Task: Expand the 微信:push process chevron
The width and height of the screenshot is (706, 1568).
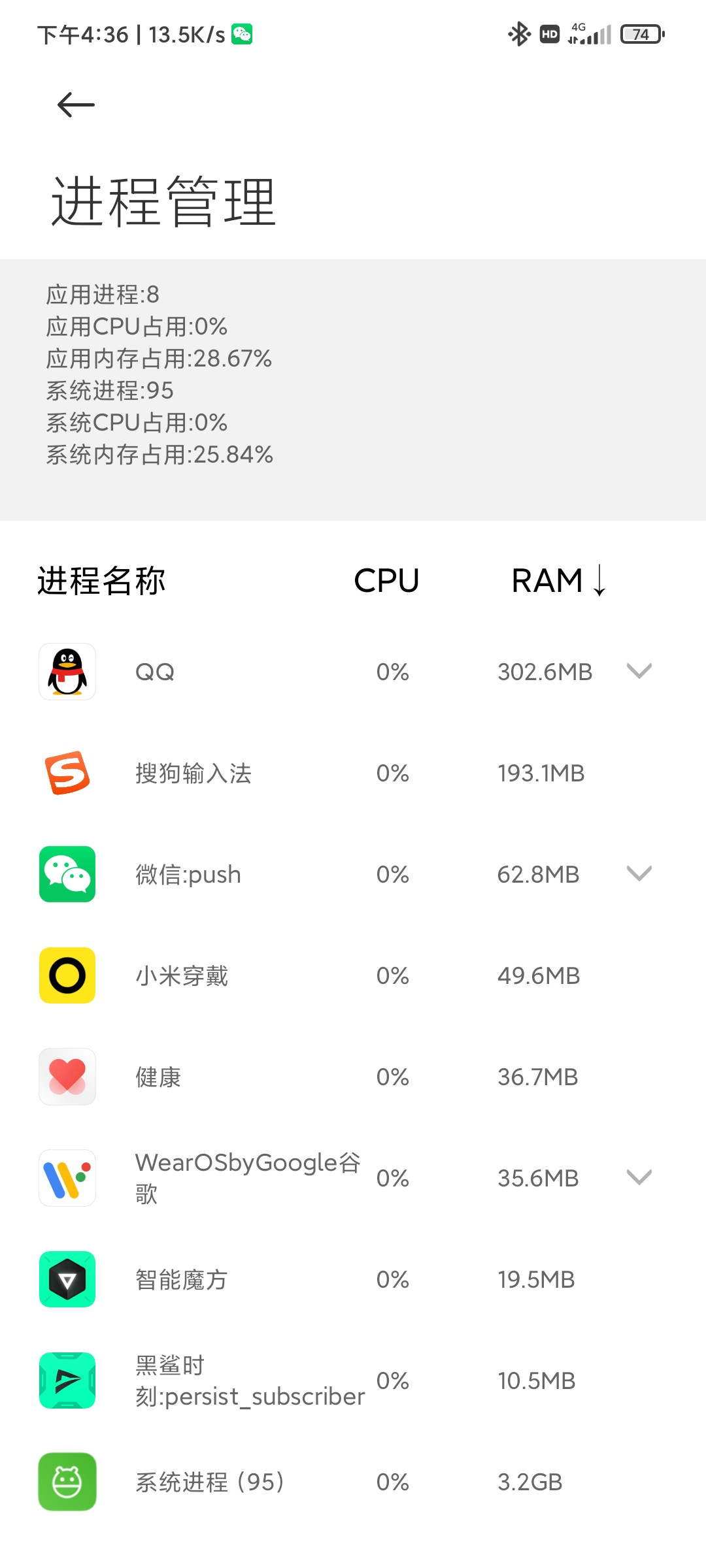Action: pos(639,874)
